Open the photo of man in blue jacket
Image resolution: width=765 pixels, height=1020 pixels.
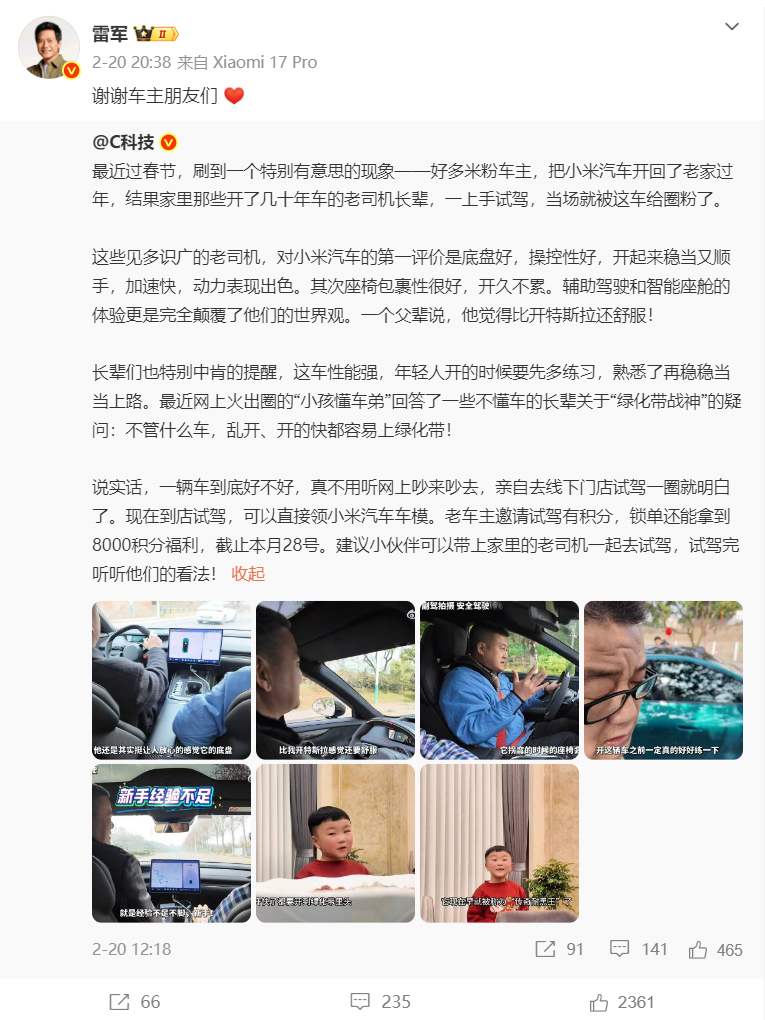point(499,680)
